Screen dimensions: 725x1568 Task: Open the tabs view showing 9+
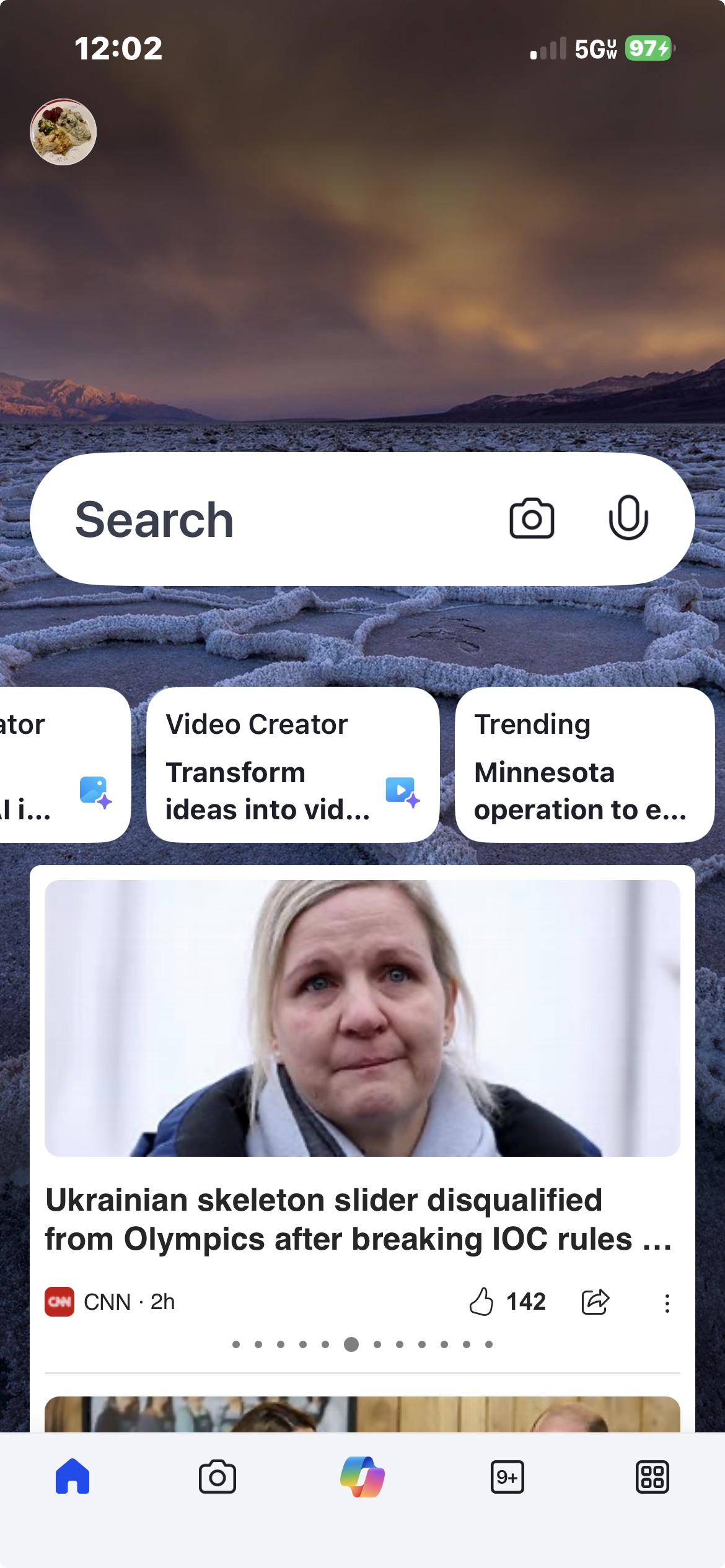(507, 1477)
